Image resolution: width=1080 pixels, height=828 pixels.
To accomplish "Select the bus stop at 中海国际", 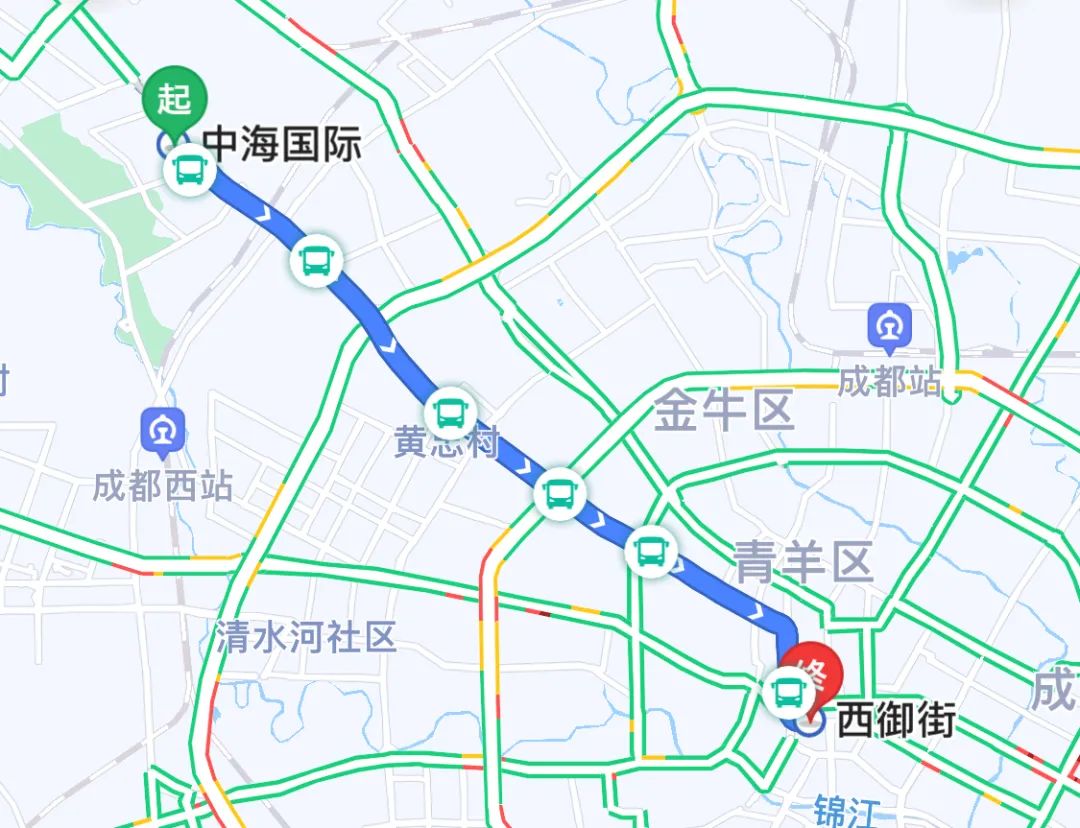I will point(189,171).
